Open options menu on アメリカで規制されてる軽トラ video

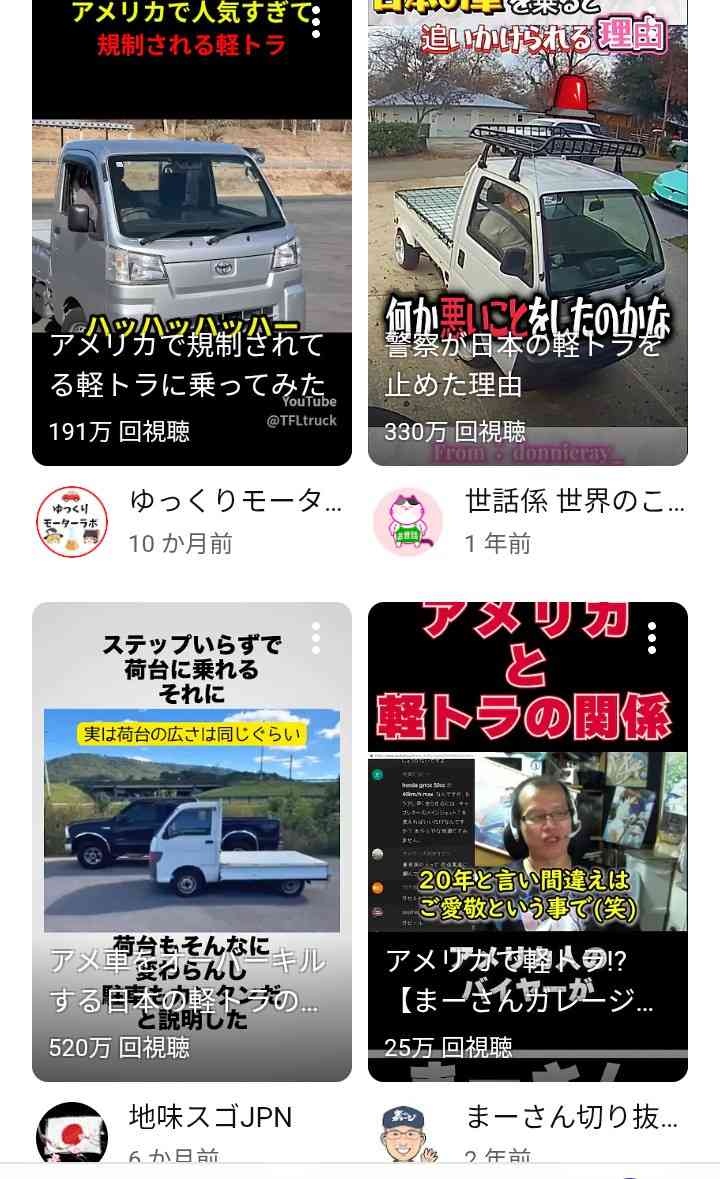(316, 22)
